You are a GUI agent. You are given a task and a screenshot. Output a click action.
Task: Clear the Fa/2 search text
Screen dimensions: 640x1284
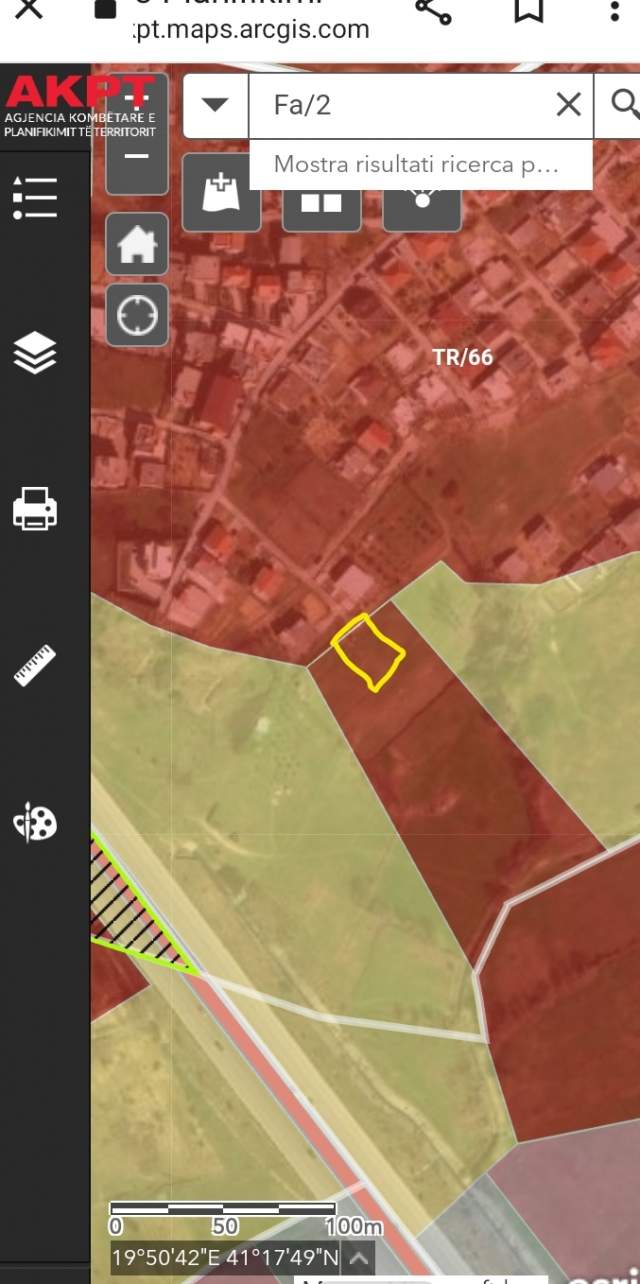point(569,104)
